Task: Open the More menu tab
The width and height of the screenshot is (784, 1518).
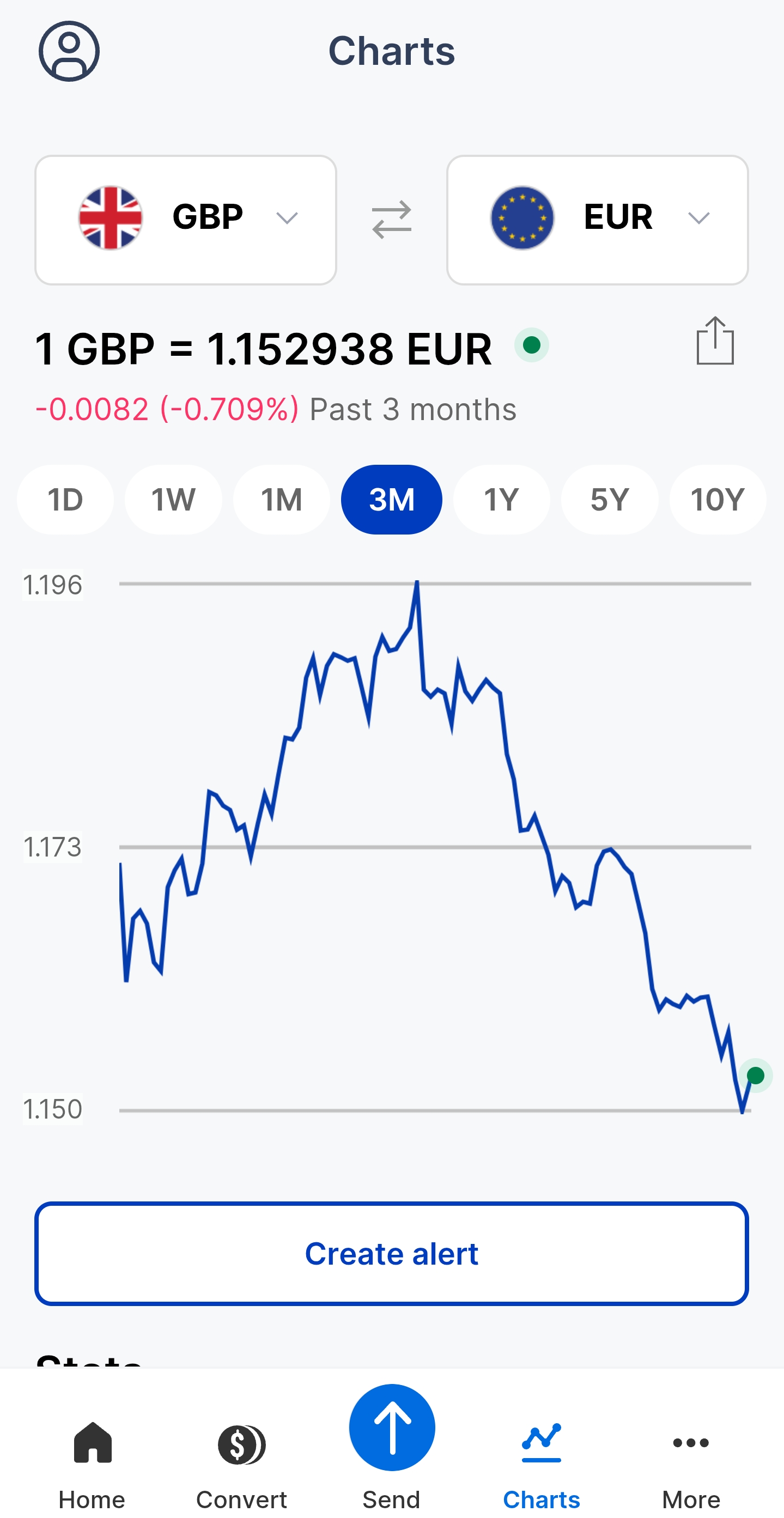Action: point(691,1465)
